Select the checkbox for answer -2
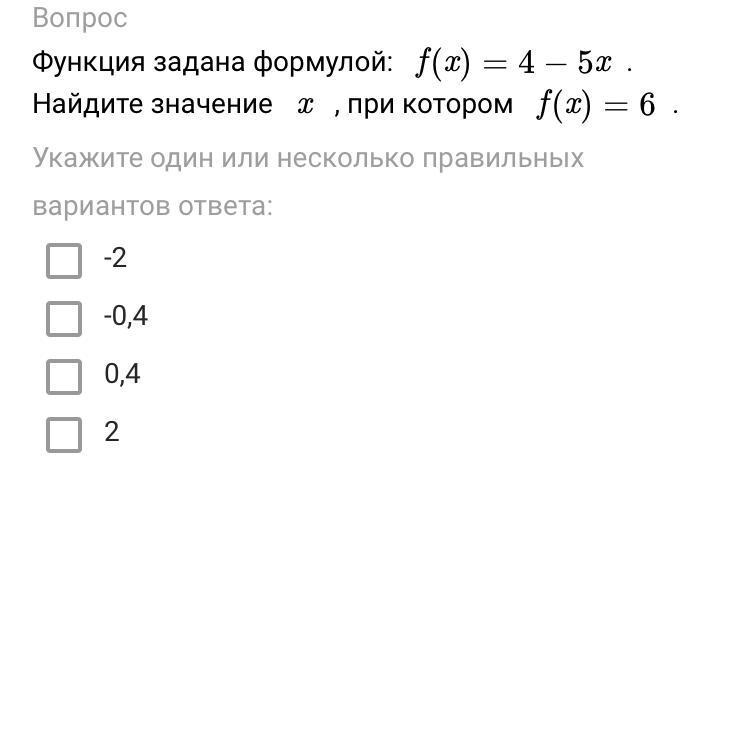The height and width of the screenshot is (751, 750). coord(64,261)
